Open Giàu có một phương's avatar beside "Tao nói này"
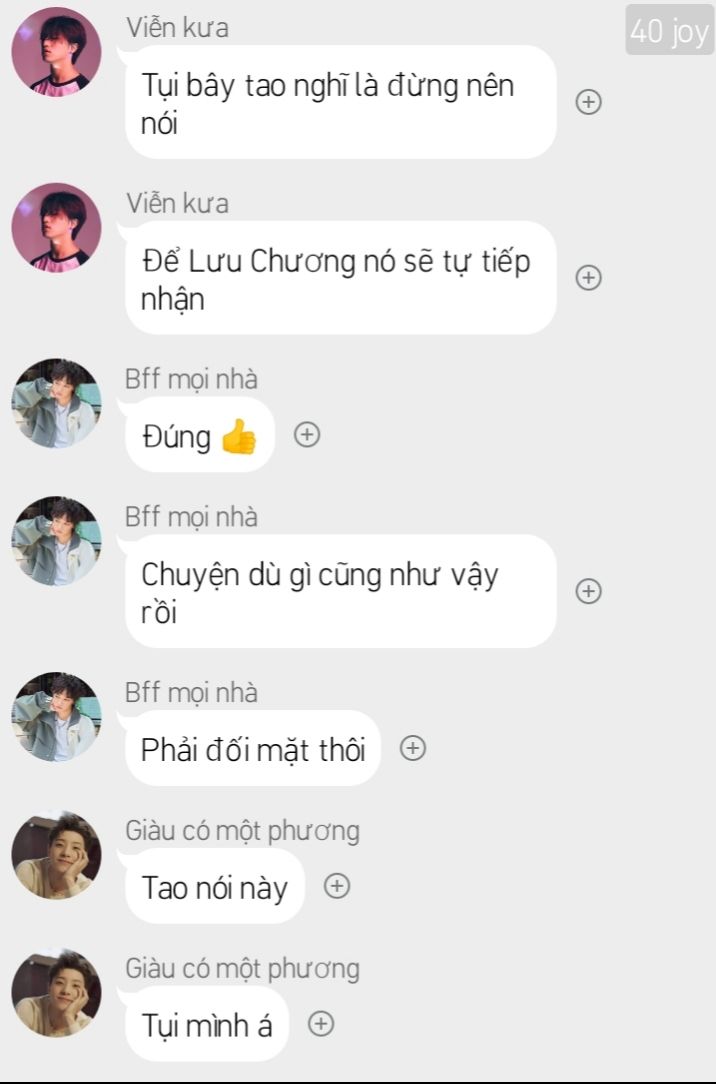 (56, 855)
